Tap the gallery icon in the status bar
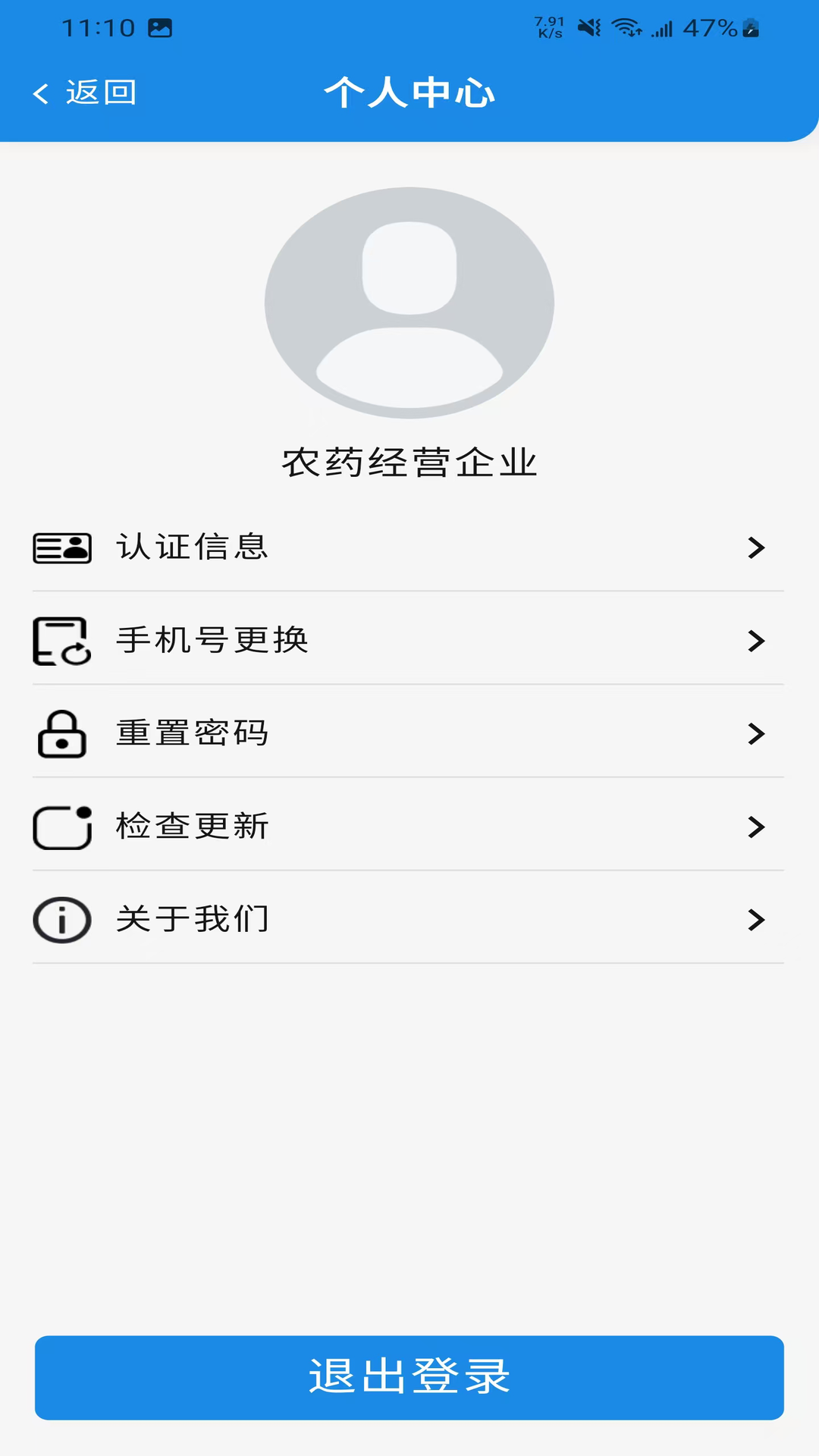This screenshot has width=819, height=1456. (x=162, y=28)
